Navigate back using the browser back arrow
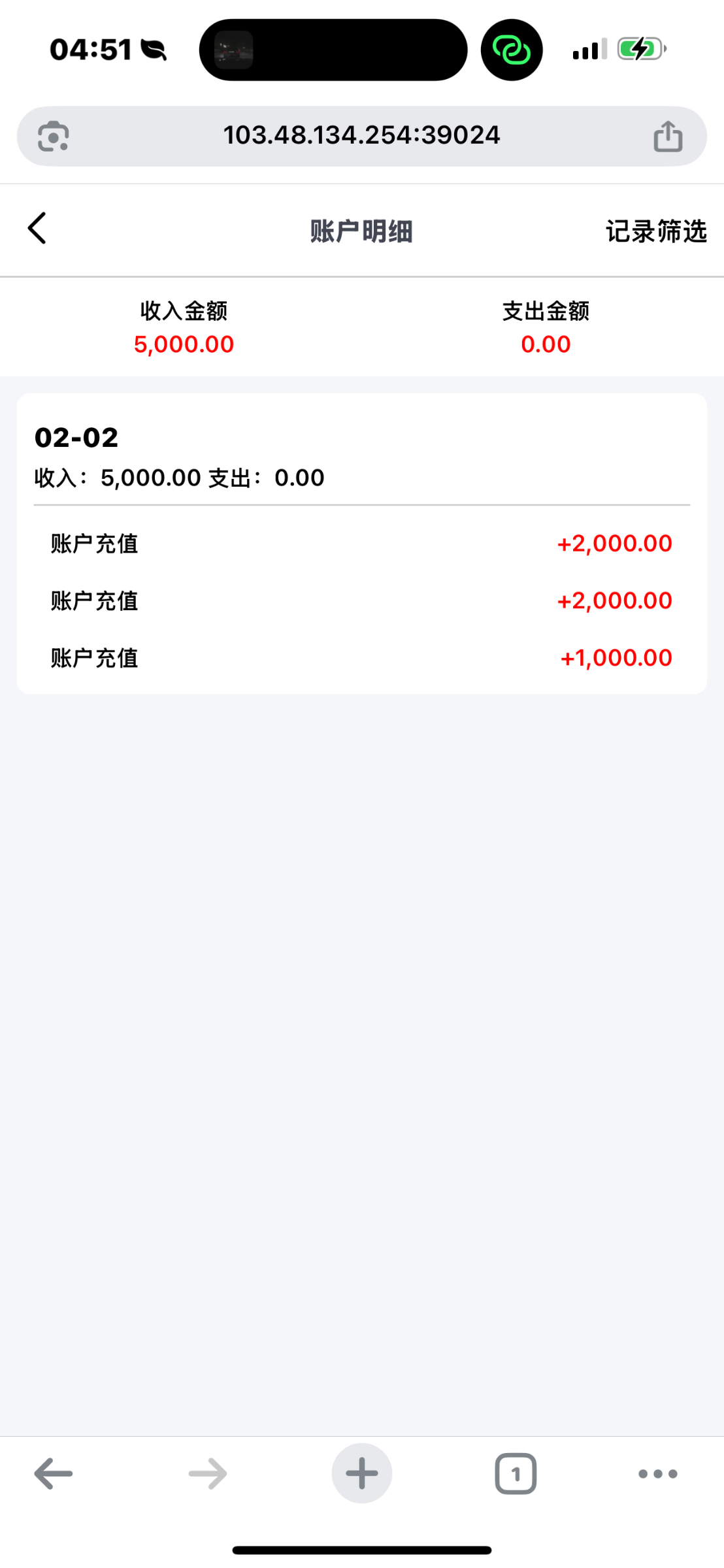This screenshot has height=1568, width=724. click(54, 1474)
